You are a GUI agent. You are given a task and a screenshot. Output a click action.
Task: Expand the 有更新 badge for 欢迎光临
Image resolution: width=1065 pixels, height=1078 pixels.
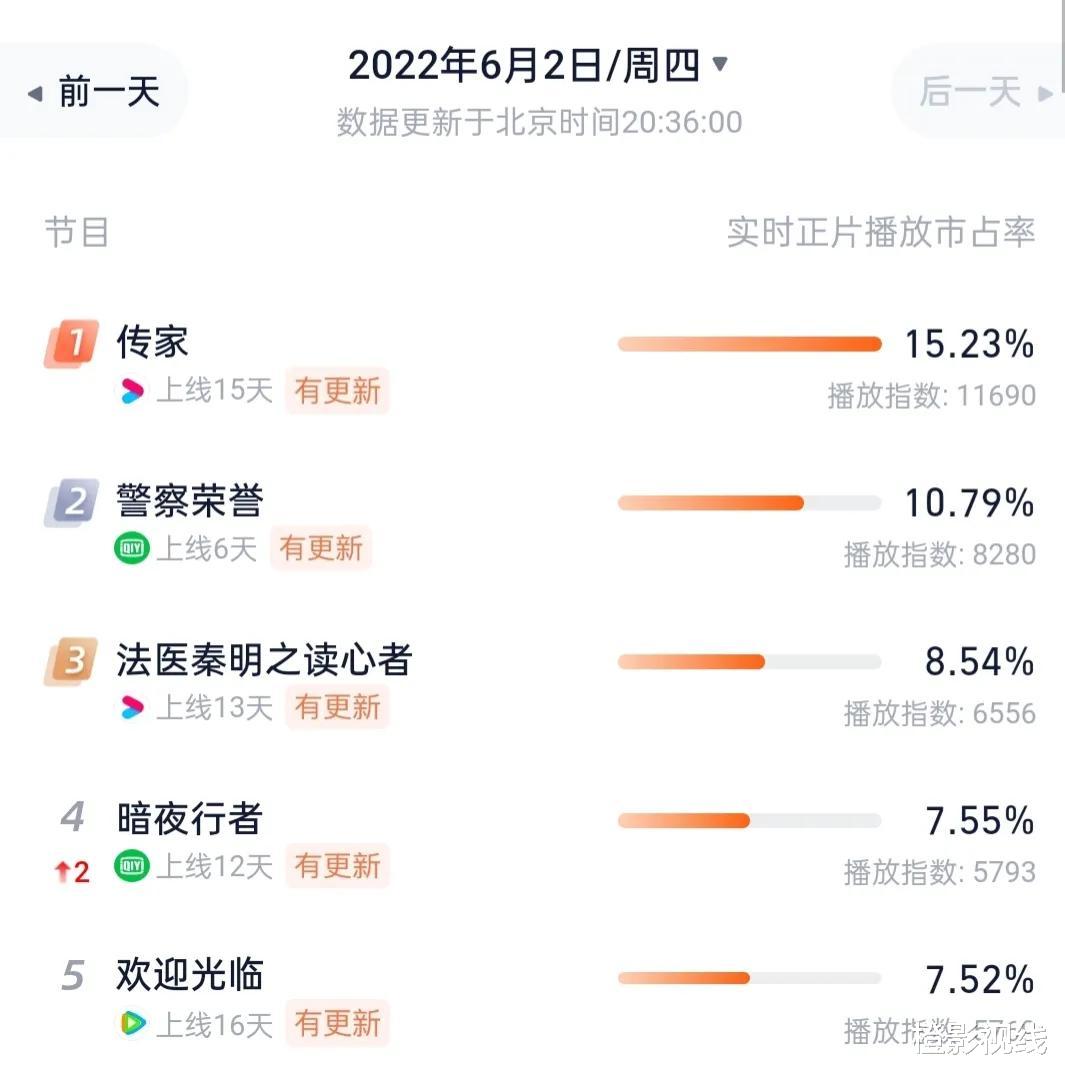click(338, 1024)
